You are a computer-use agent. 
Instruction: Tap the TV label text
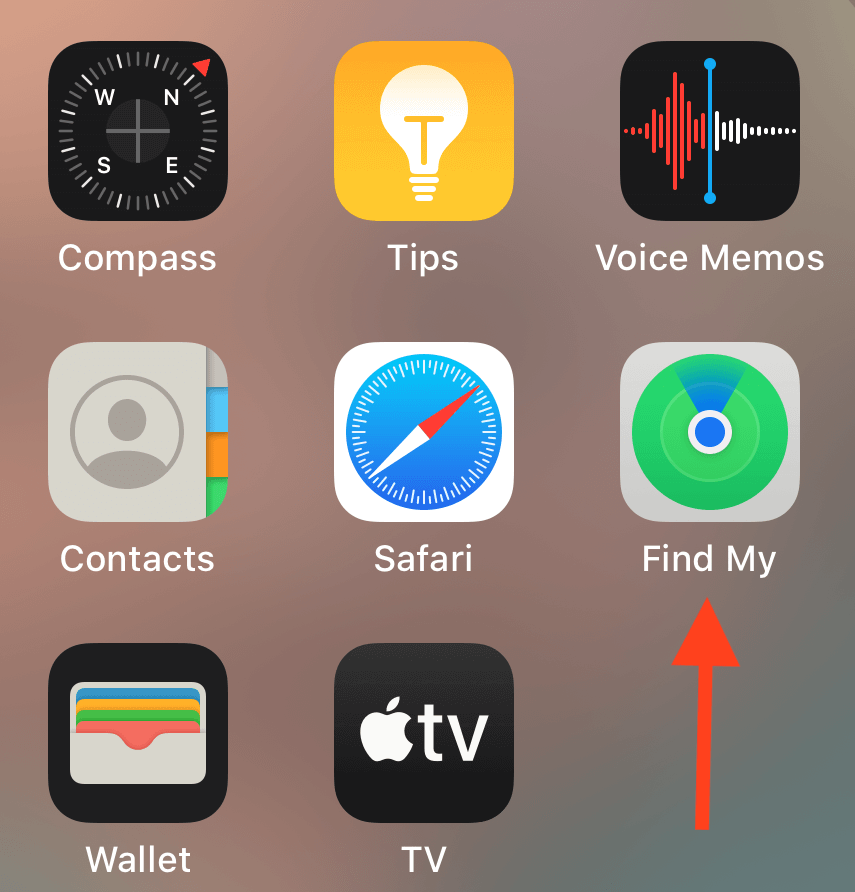pos(424,860)
